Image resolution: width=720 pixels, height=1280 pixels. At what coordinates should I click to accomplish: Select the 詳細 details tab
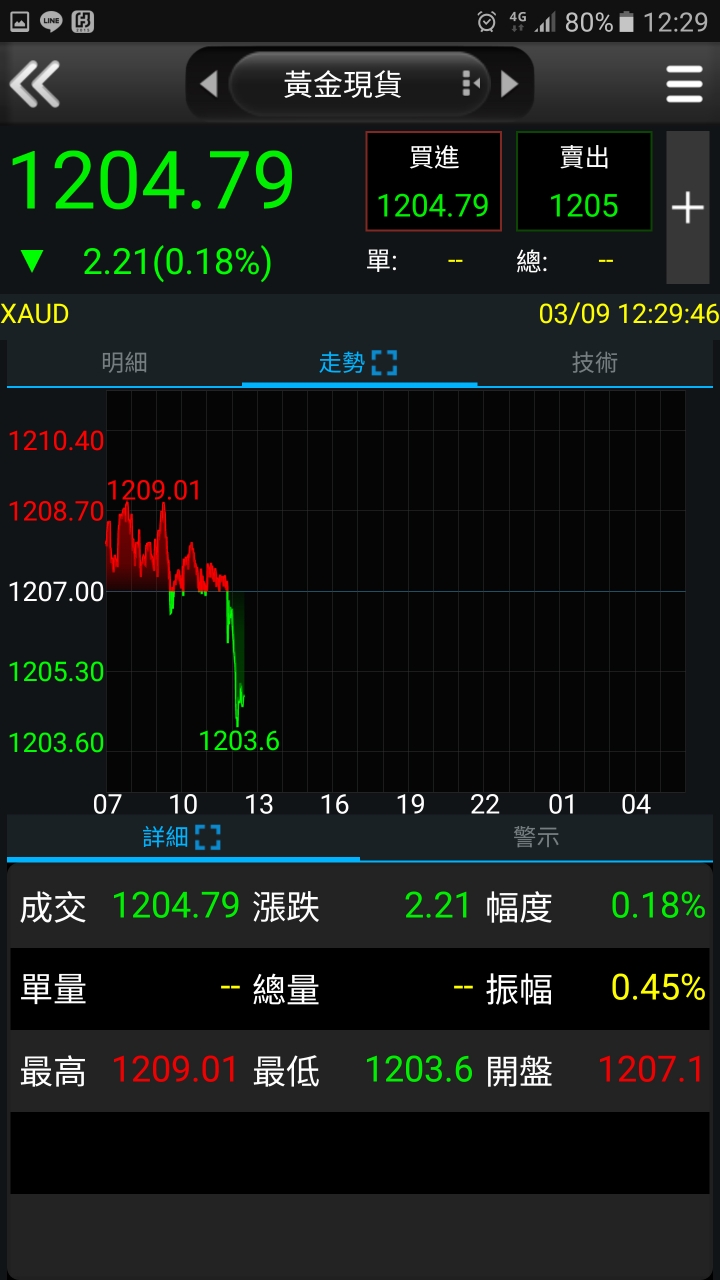coord(182,837)
